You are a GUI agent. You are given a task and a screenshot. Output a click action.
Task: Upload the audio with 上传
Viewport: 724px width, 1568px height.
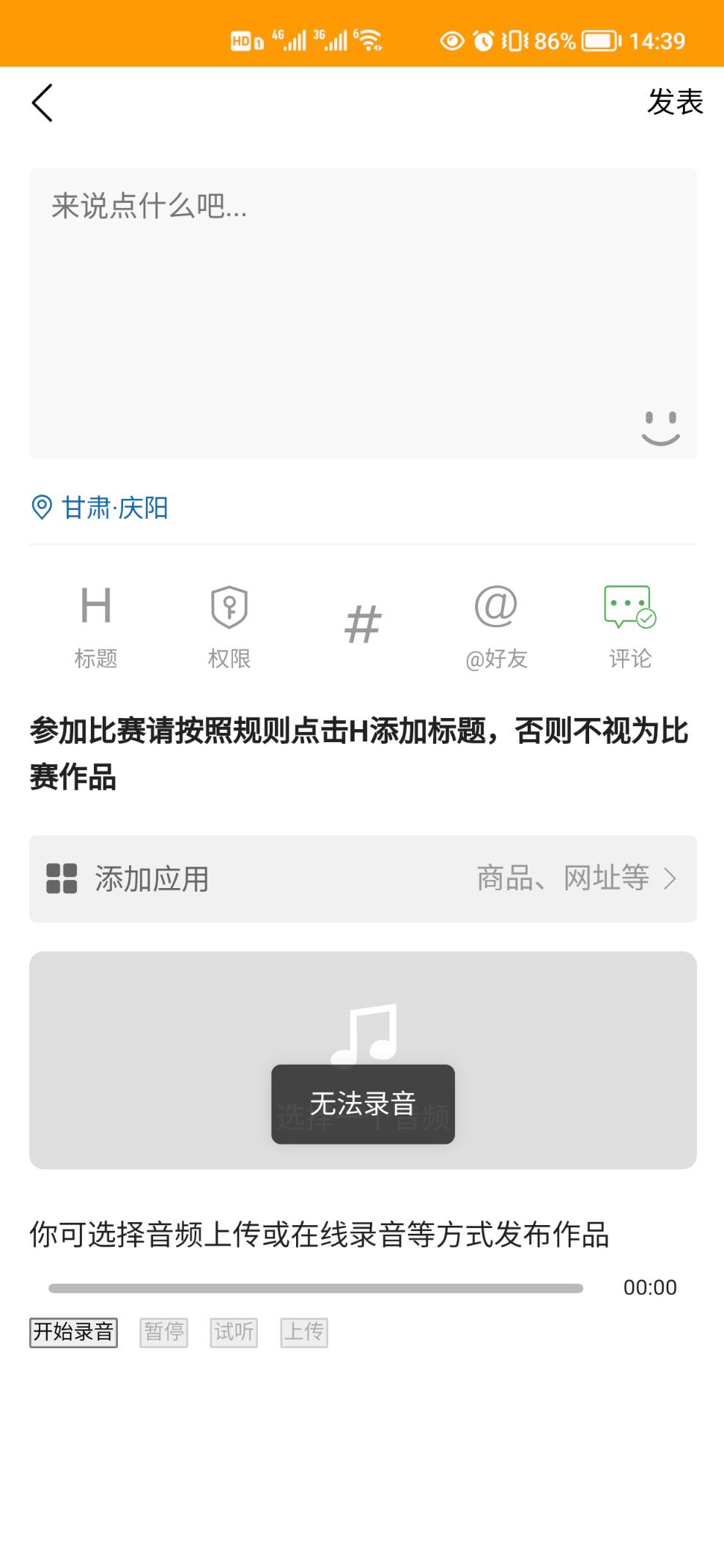tap(304, 1332)
